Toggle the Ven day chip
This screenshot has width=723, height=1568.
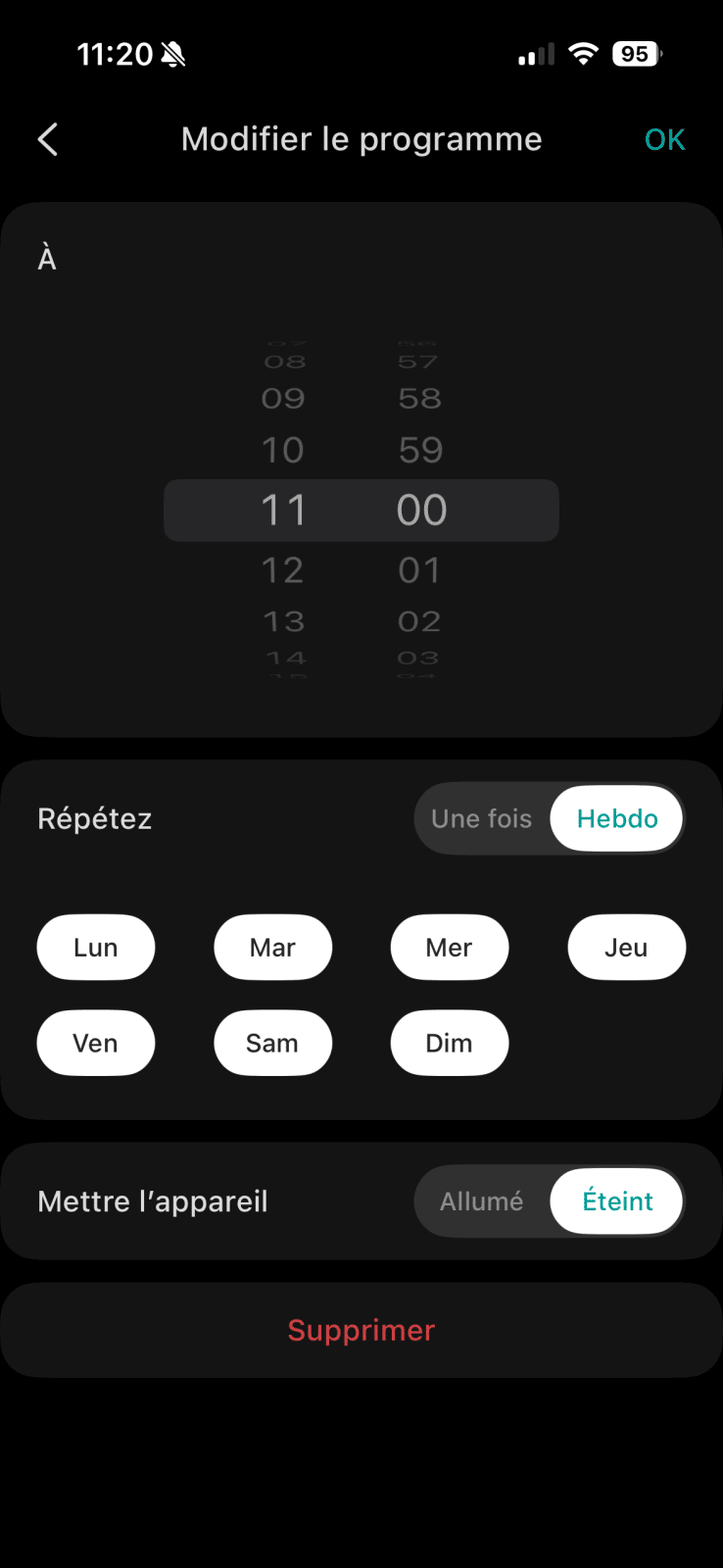point(96,1043)
